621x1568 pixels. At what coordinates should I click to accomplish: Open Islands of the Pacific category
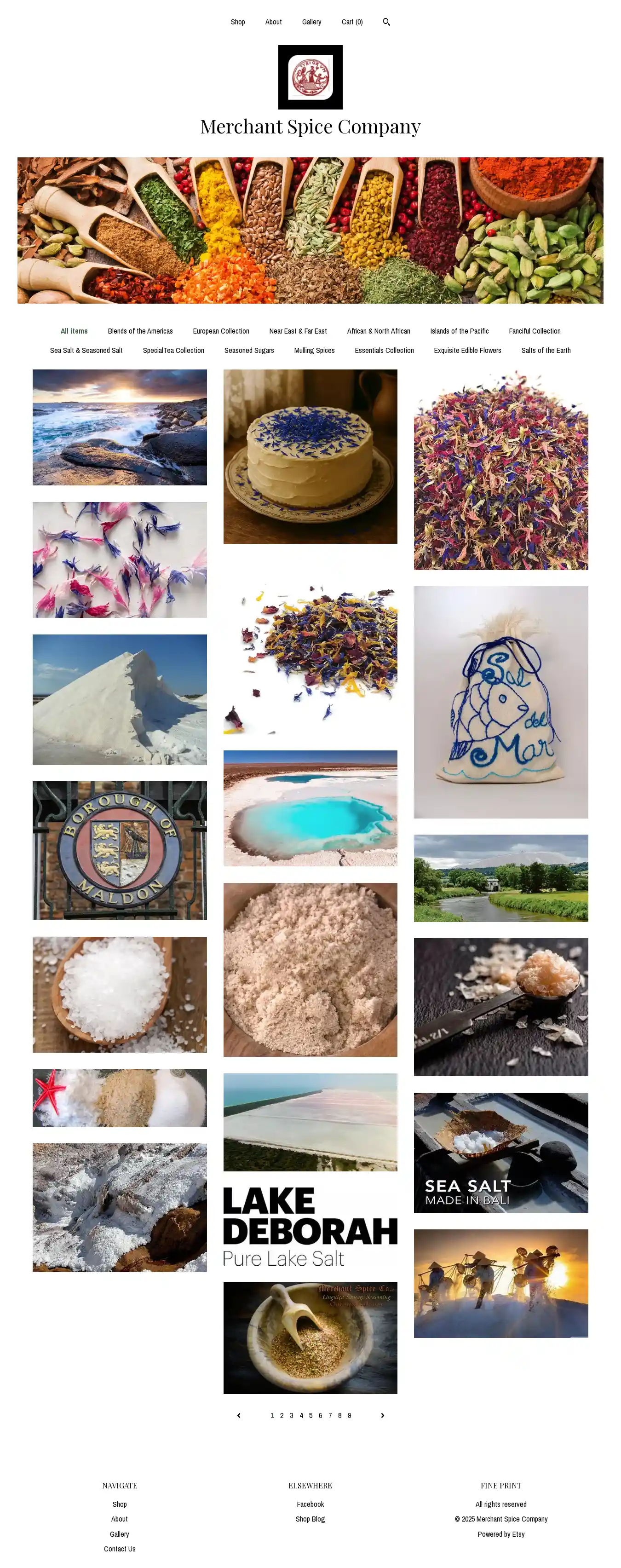(x=459, y=331)
